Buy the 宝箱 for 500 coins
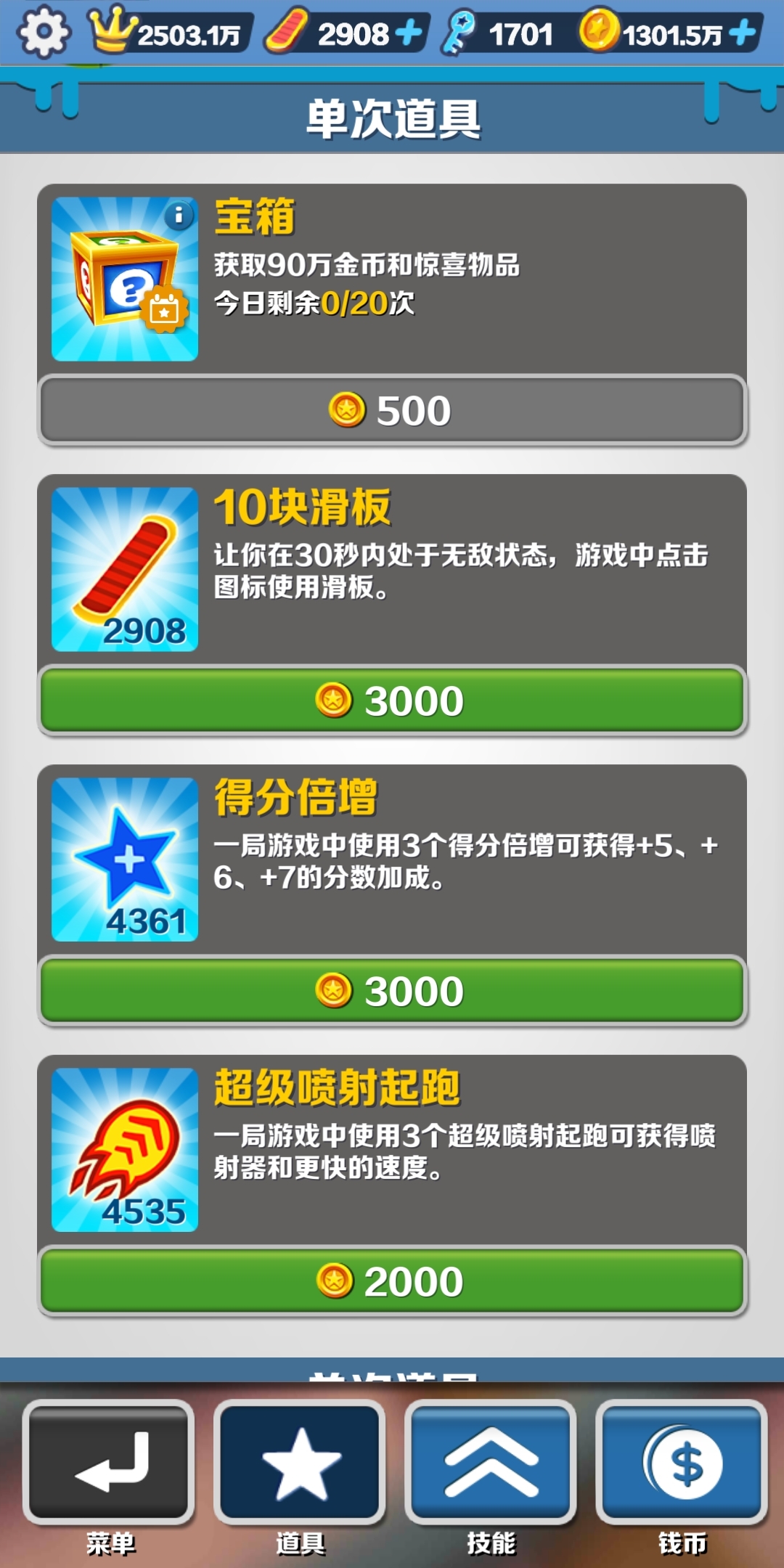Screen dimensions: 784x1568 click(x=392, y=410)
